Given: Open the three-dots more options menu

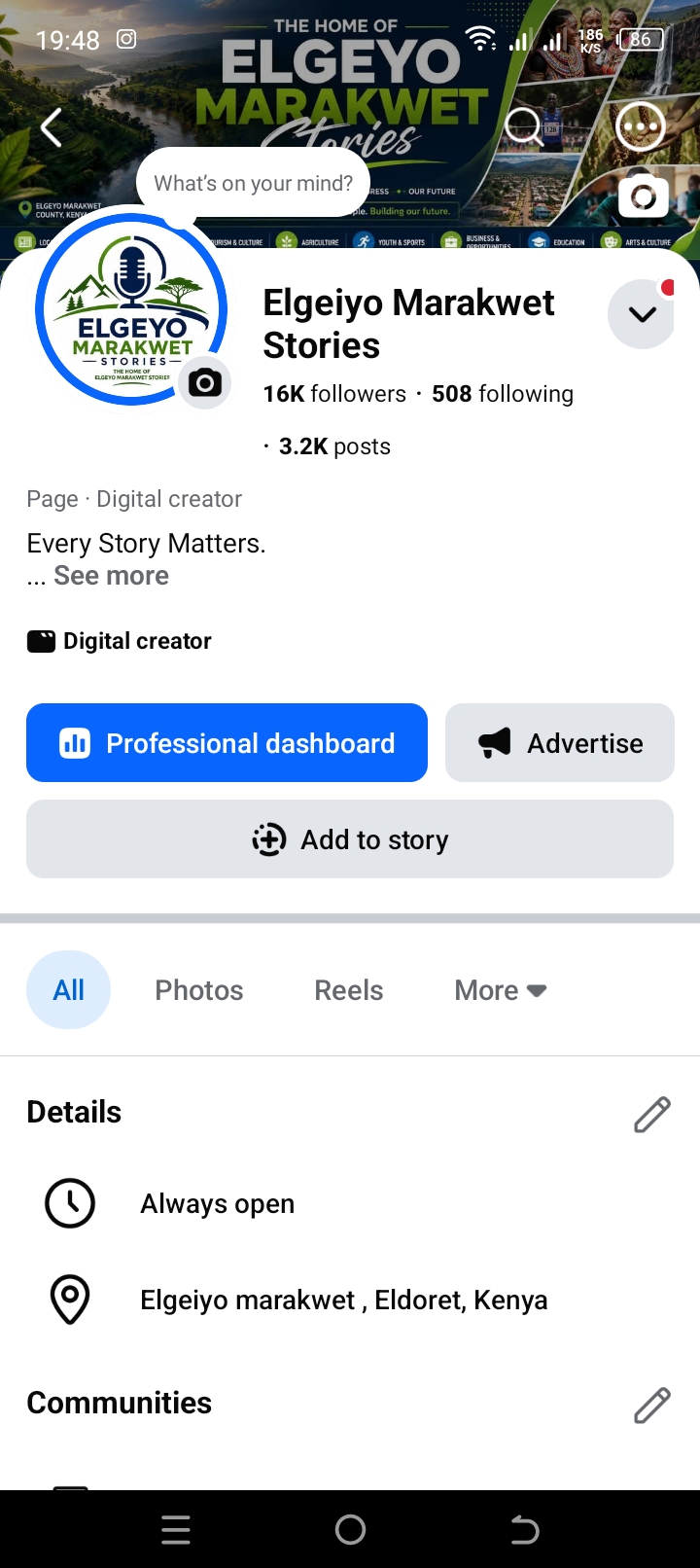Looking at the screenshot, I should coord(641,126).
